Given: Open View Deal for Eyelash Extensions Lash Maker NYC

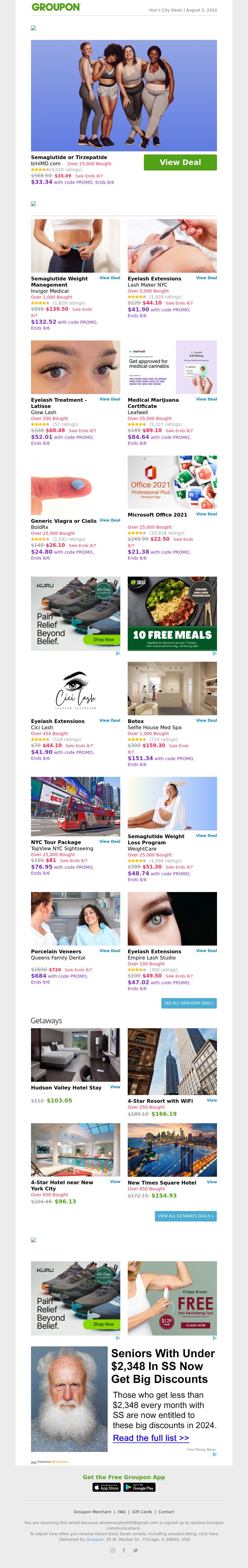Looking at the screenshot, I should coord(206,278).
